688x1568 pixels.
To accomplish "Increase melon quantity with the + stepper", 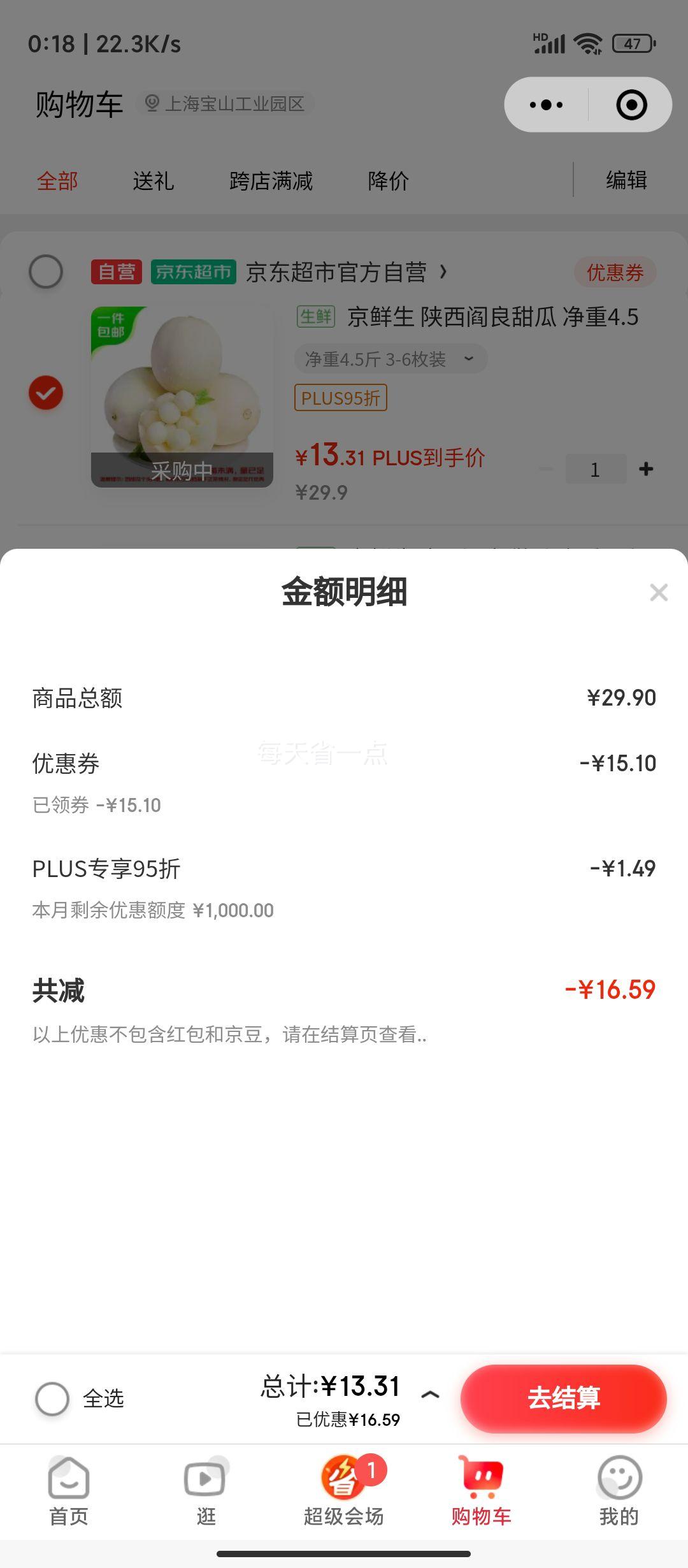I will click(645, 468).
